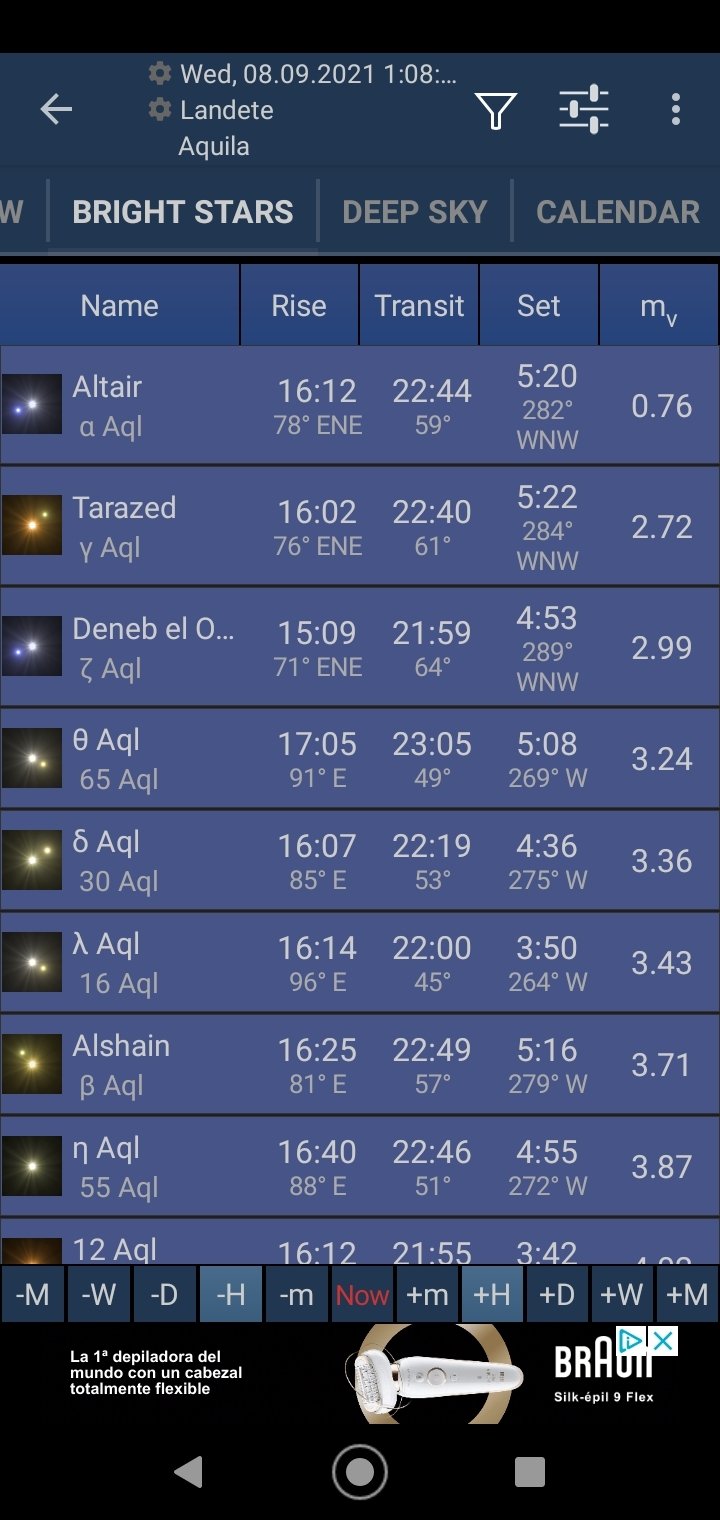Screen dimensions: 720x1520
Task: Go back using the arrow icon
Action: (x=56, y=109)
